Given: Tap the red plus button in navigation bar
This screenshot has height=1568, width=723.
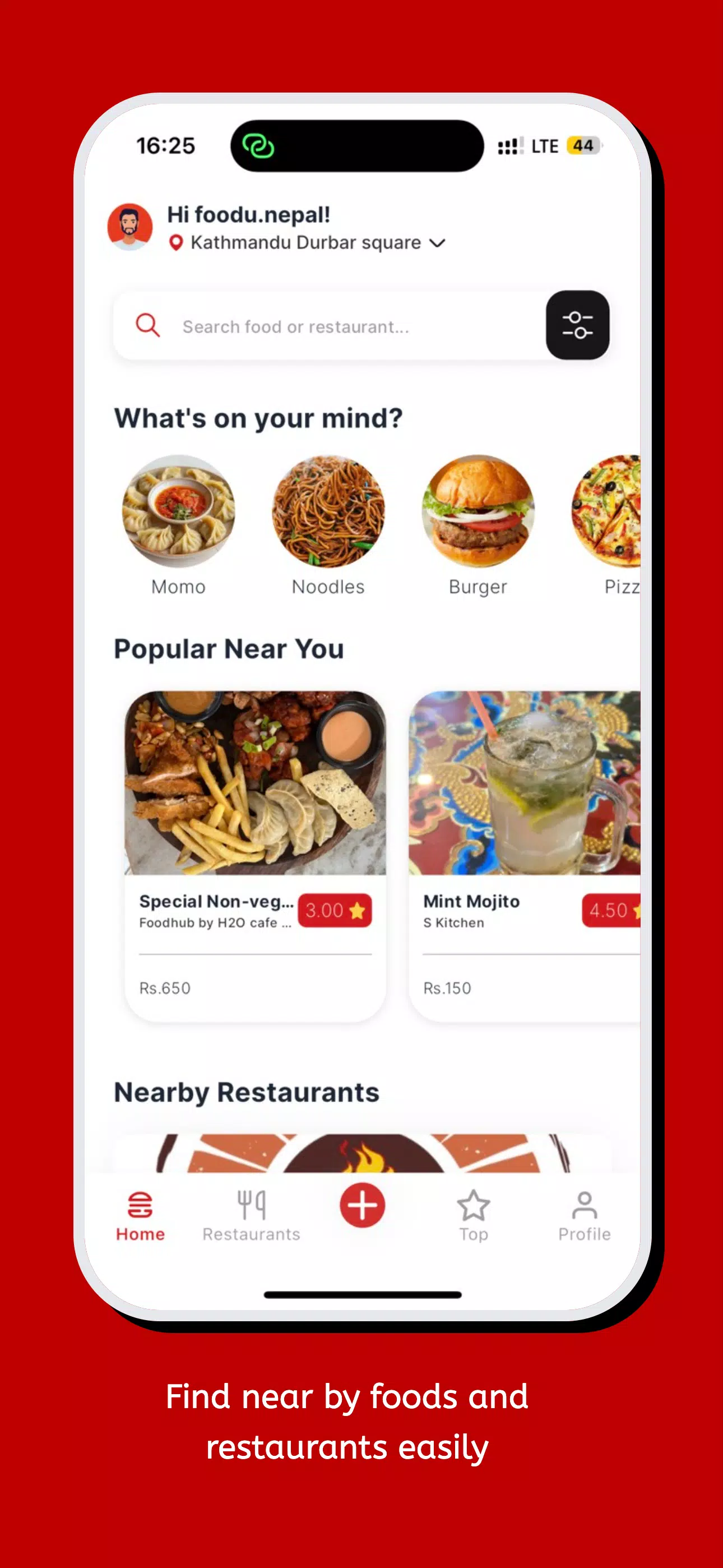Looking at the screenshot, I should click(x=361, y=1206).
